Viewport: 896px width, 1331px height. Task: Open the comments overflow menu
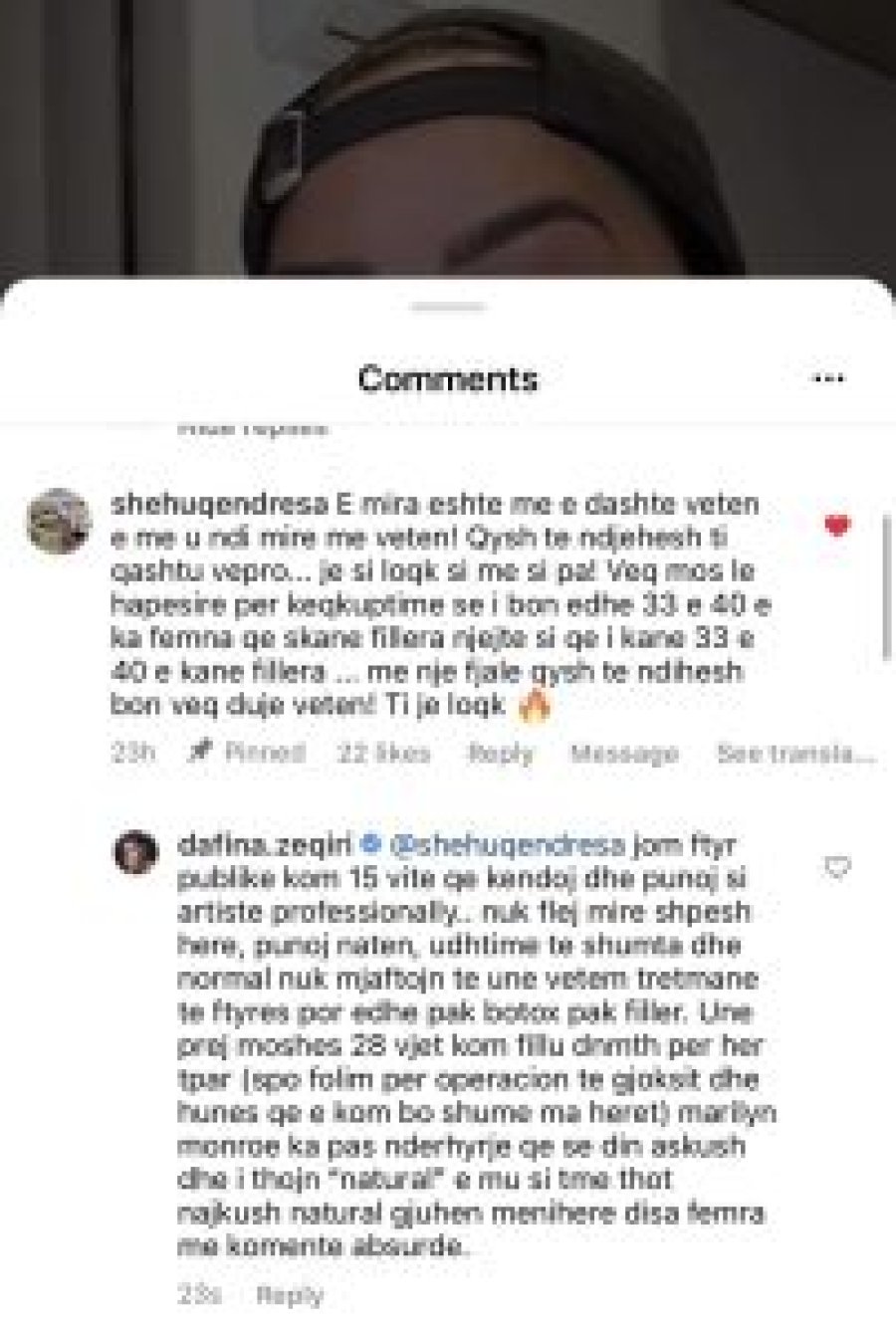[x=828, y=379]
